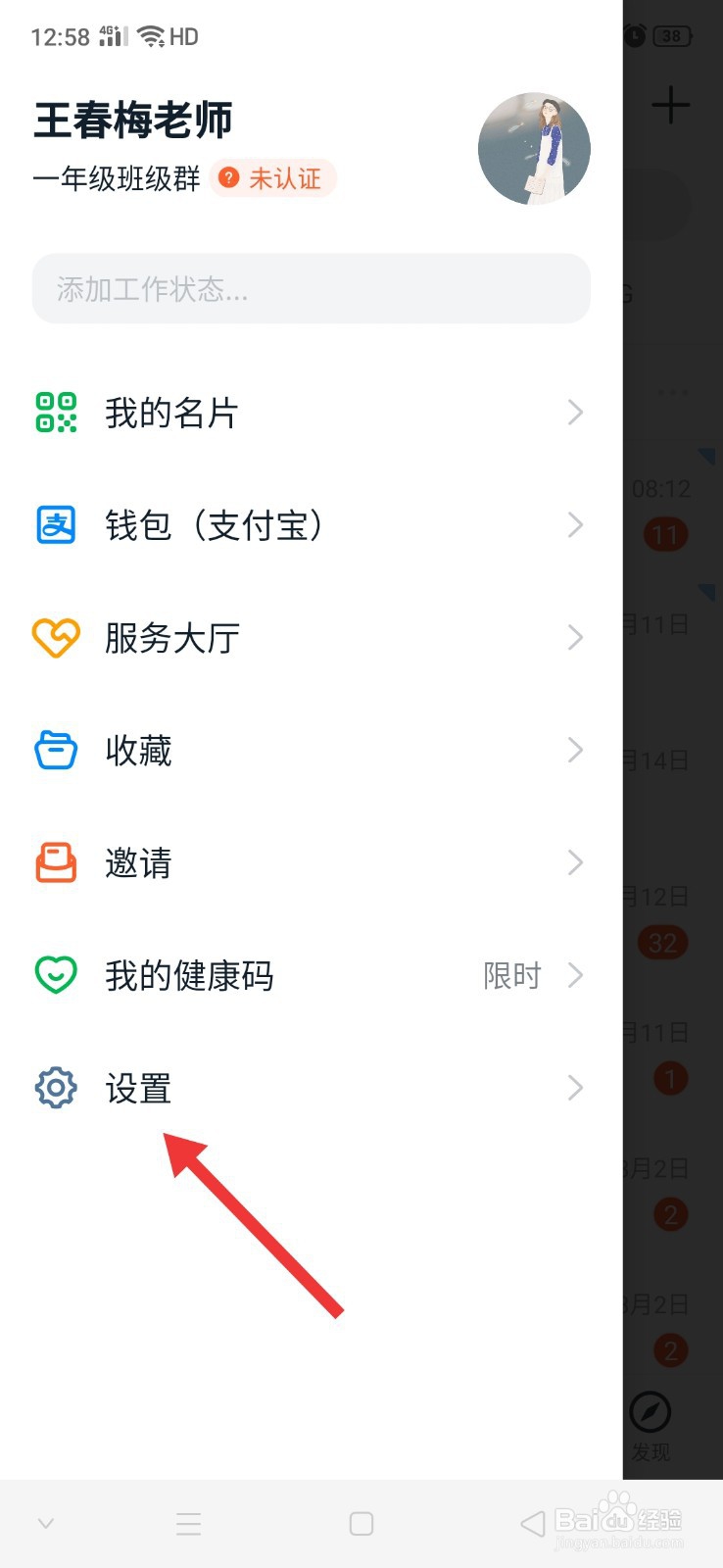Tap the 未认证 verification badge
Viewport: 723px width, 1568px height.
pyautogui.click(x=272, y=179)
